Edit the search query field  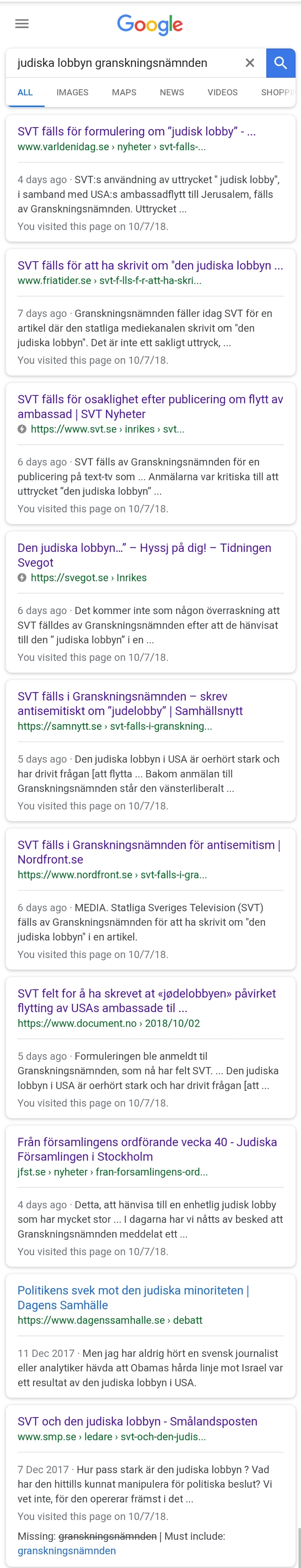point(122,63)
